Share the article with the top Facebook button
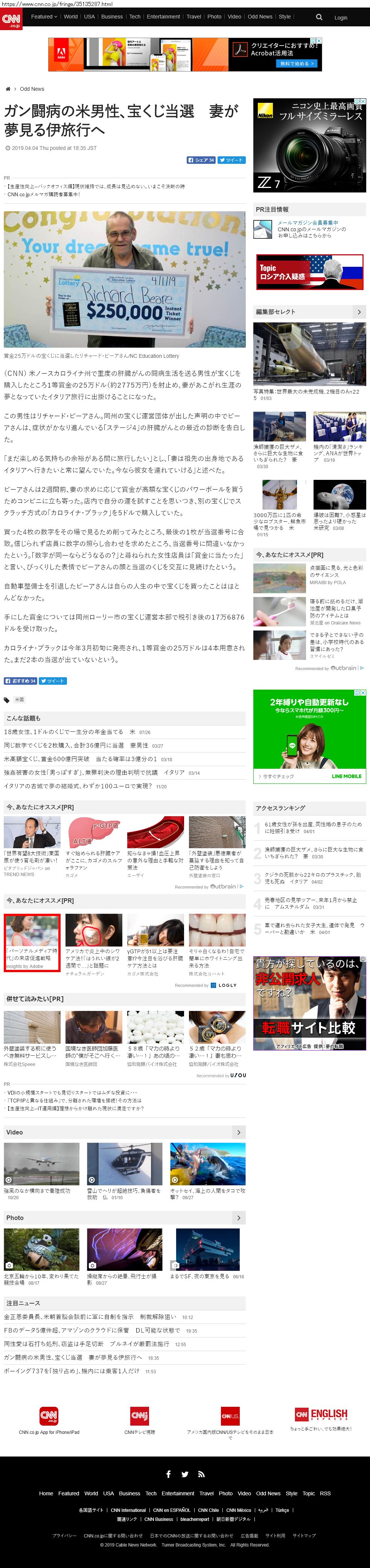The height and width of the screenshot is (1568, 370). click(x=201, y=160)
